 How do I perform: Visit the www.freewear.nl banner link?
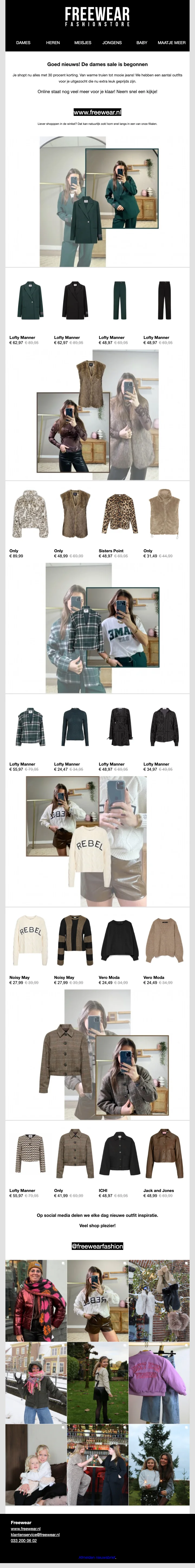(x=97, y=112)
